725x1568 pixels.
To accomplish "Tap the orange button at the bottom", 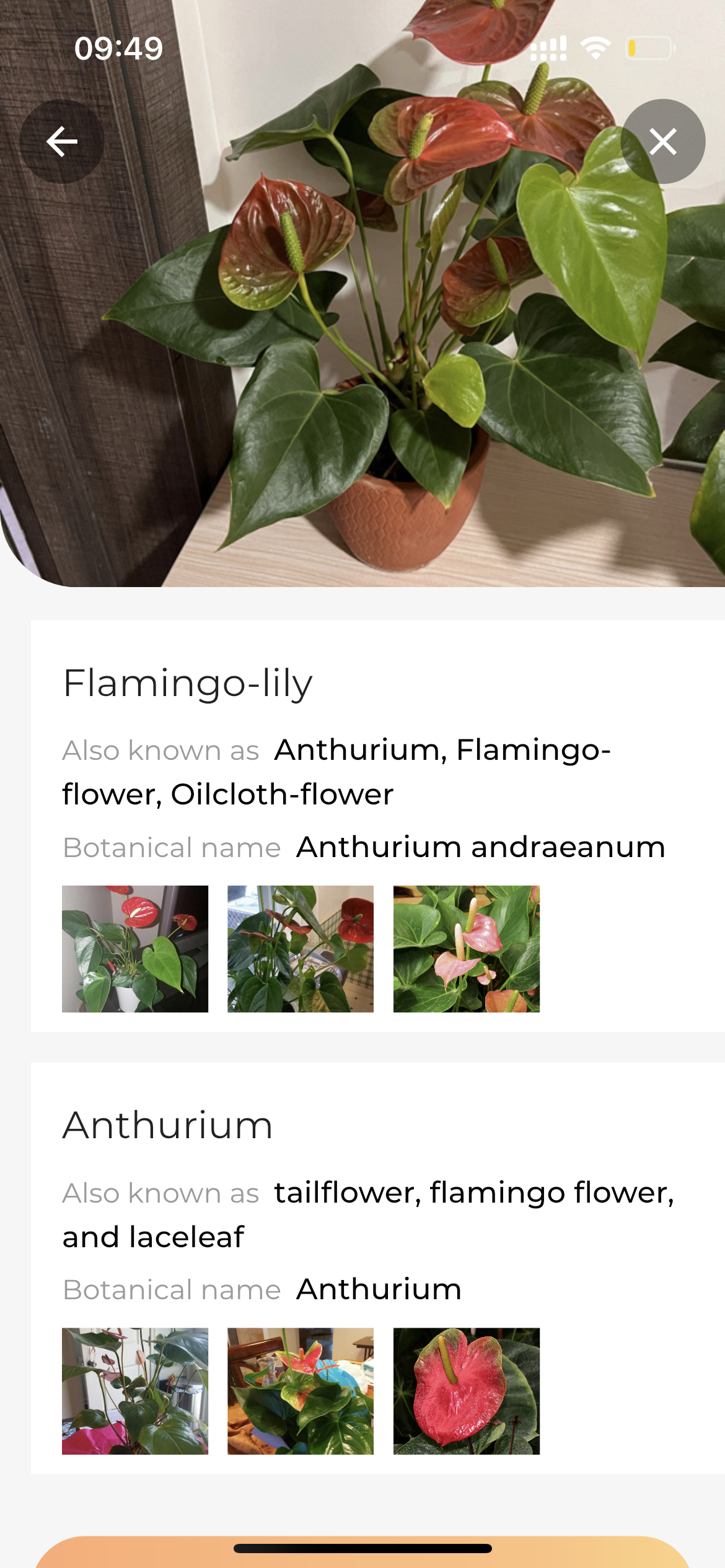I will [x=362, y=1556].
